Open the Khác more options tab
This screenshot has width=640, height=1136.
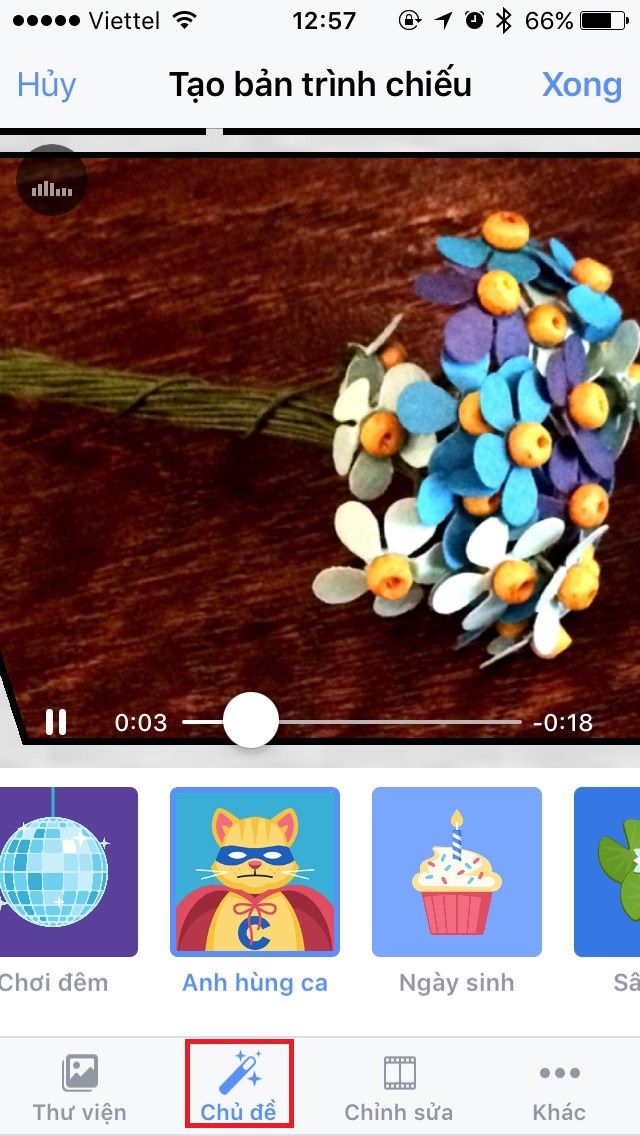tap(559, 1087)
